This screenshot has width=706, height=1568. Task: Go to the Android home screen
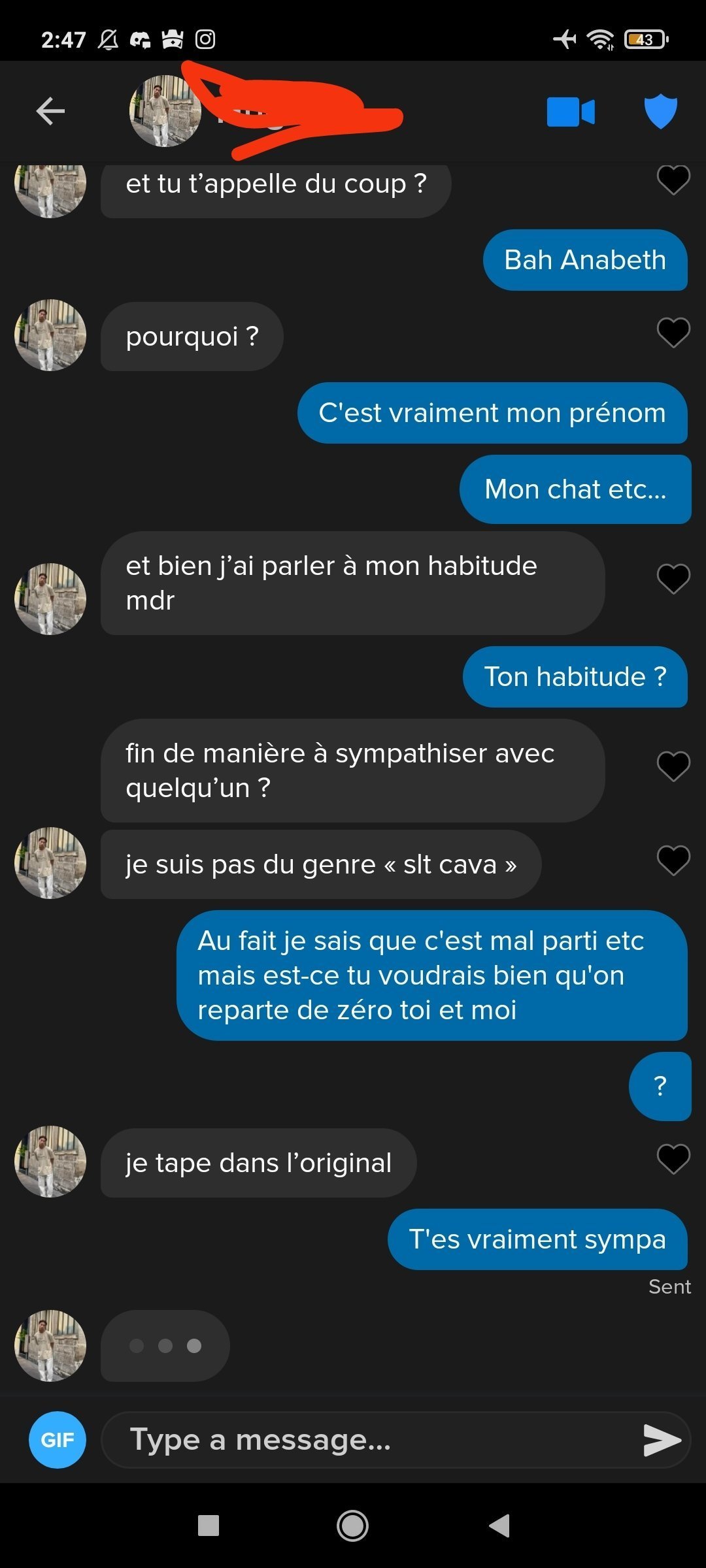[x=352, y=1526]
